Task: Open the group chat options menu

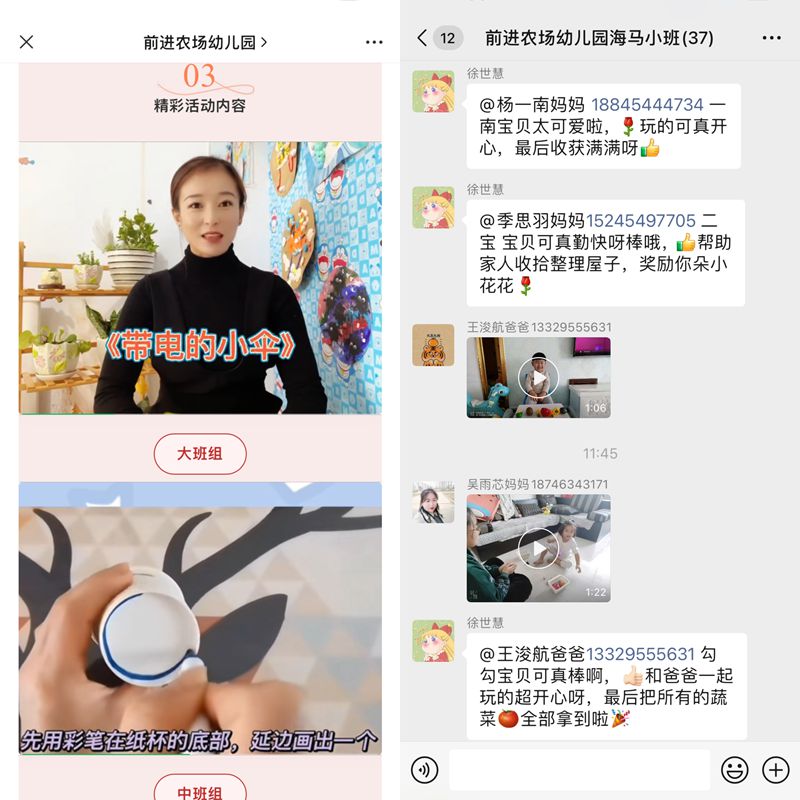Action: pos(771,38)
